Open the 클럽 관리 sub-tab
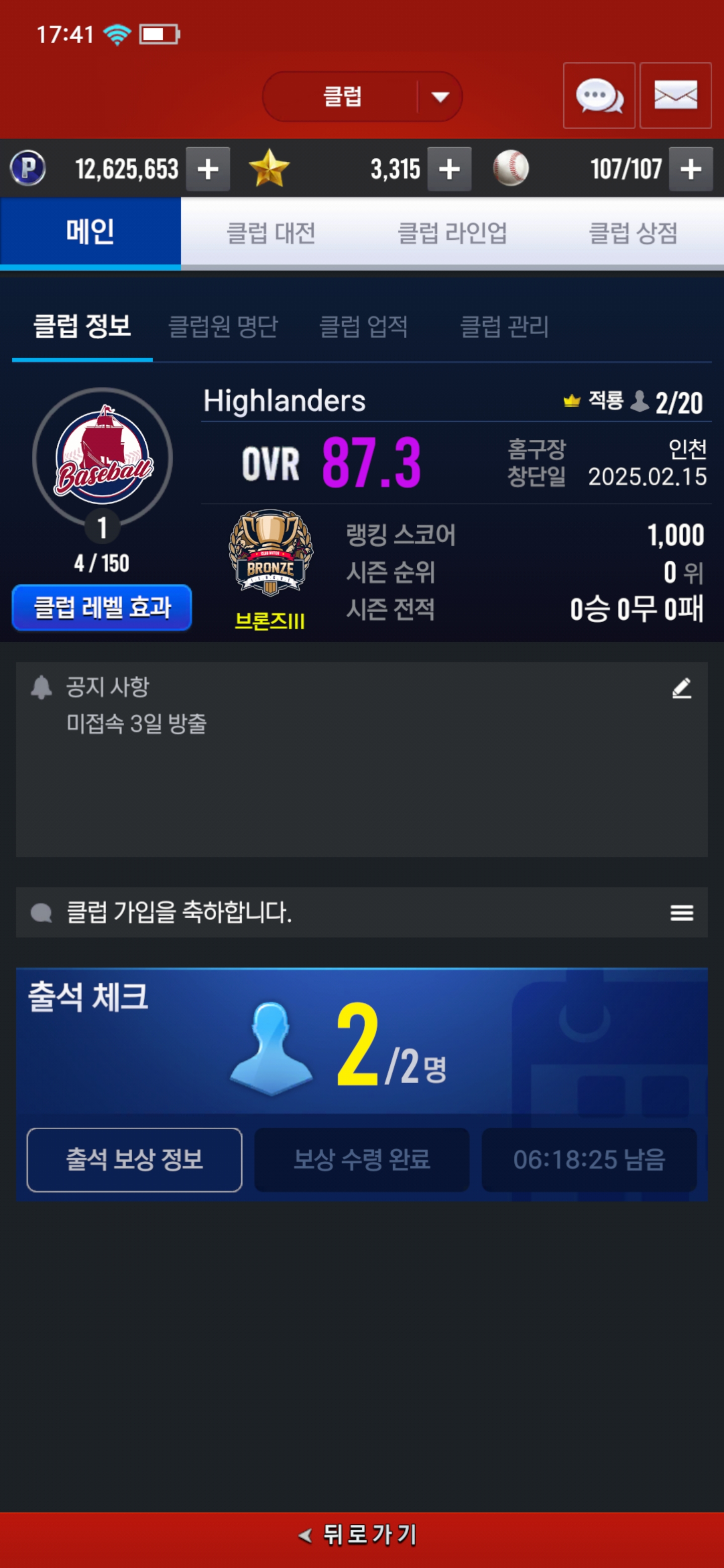Screen dimensions: 724x1568 tap(504, 326)
